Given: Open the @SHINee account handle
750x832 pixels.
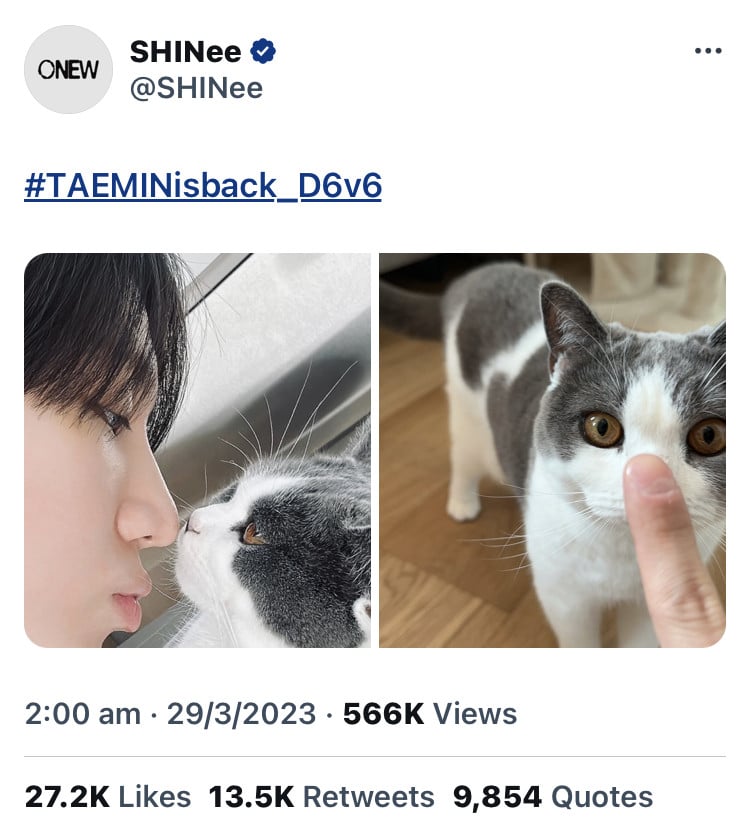Looking at the screenshot, I should click(196, 89).
